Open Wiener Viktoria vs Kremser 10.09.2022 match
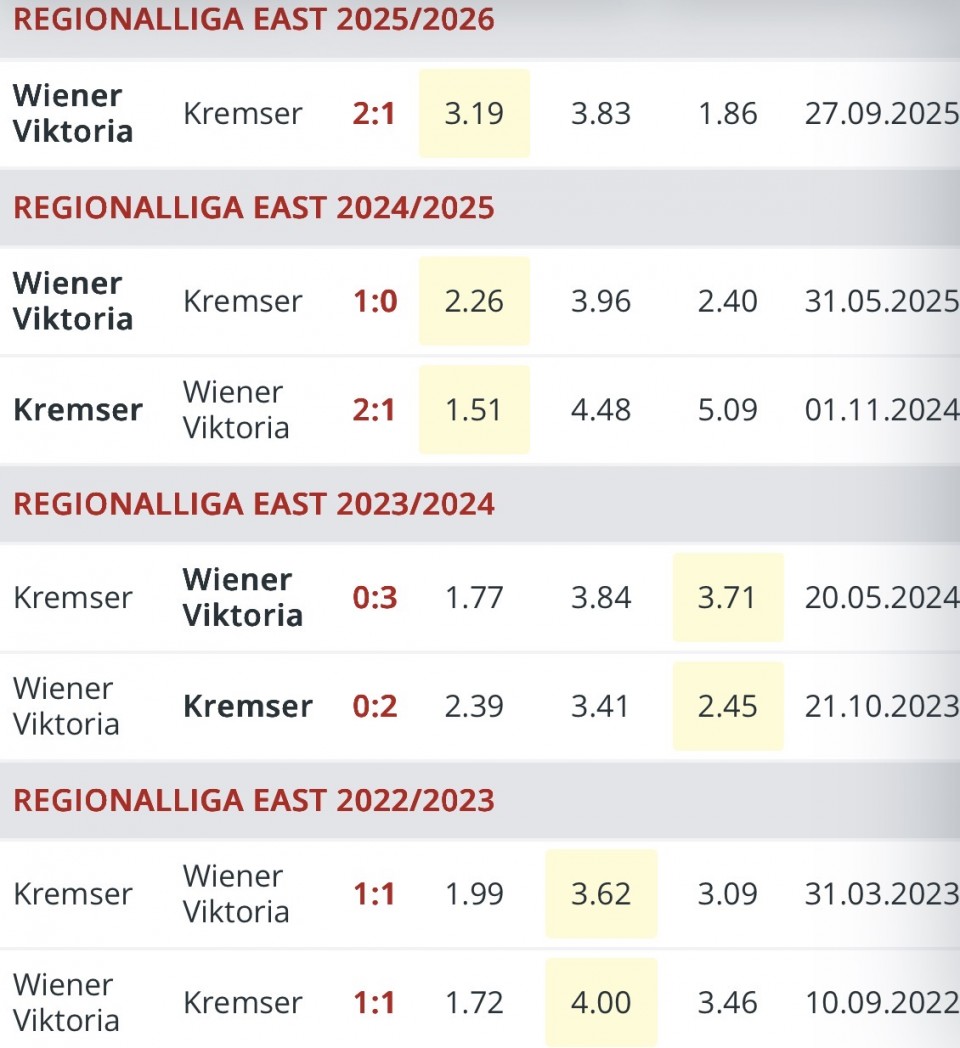 click(373, 1003)
